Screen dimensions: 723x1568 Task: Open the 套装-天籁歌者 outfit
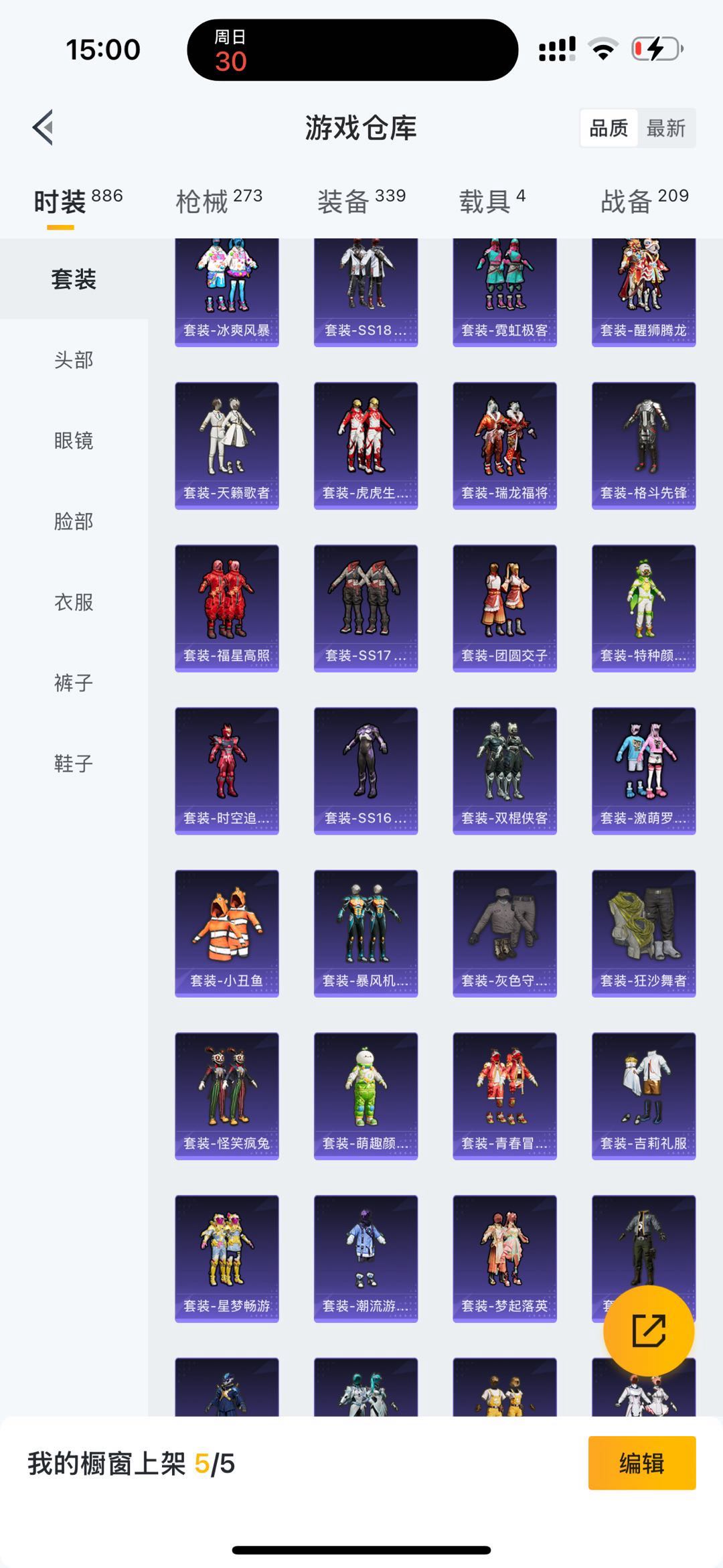227,445
